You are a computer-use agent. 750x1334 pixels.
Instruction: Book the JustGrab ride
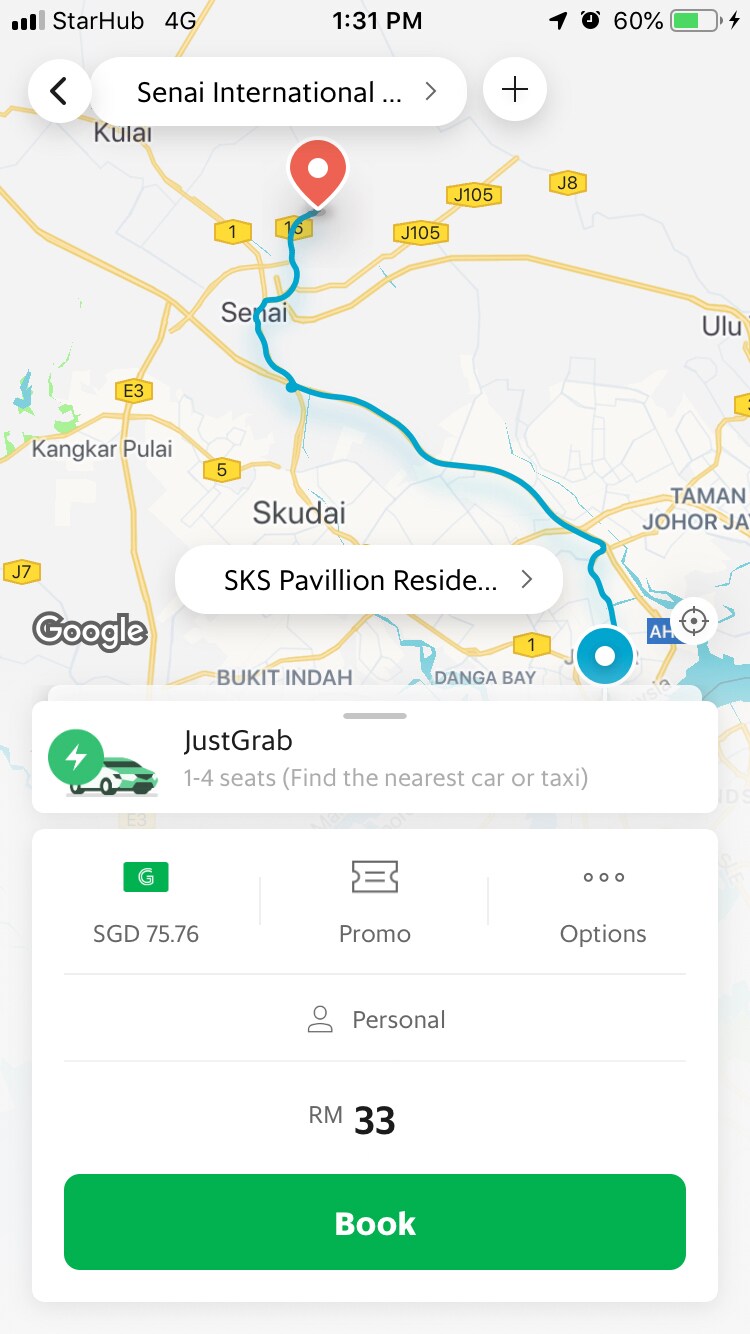pos(375,1222)
